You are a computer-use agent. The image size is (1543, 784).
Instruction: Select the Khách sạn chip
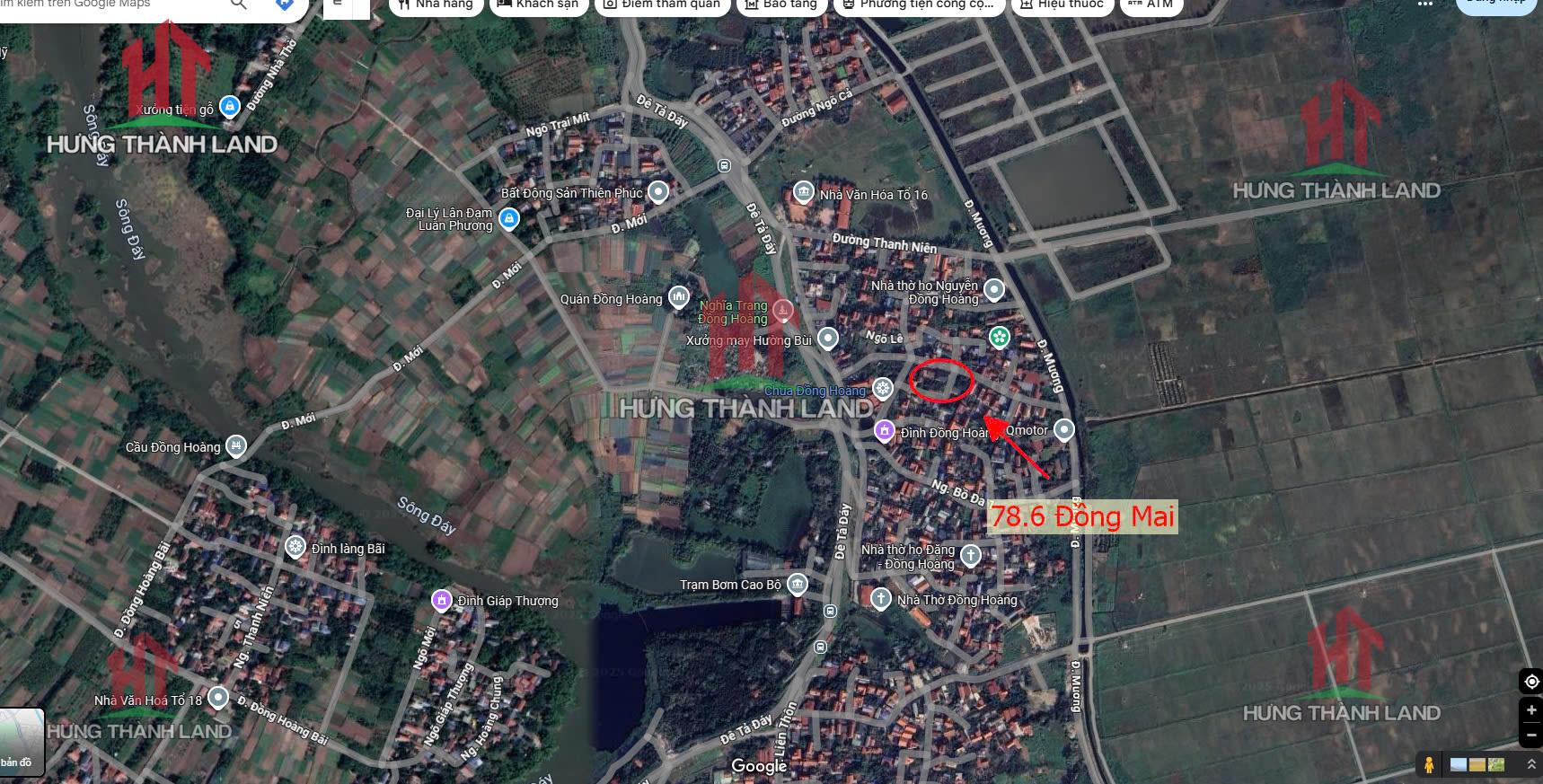[538, 4]
